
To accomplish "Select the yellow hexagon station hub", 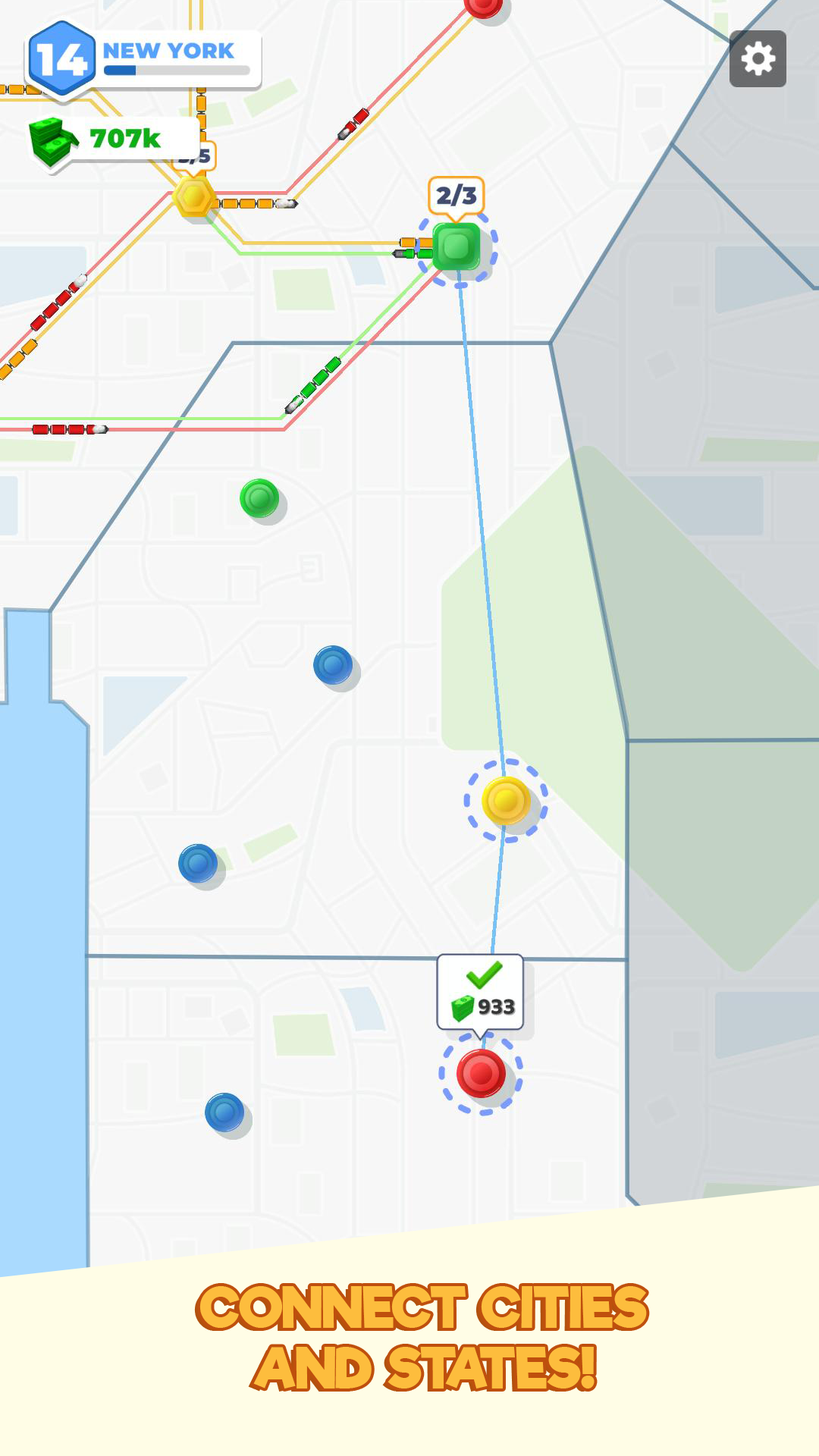I will 195,199.
